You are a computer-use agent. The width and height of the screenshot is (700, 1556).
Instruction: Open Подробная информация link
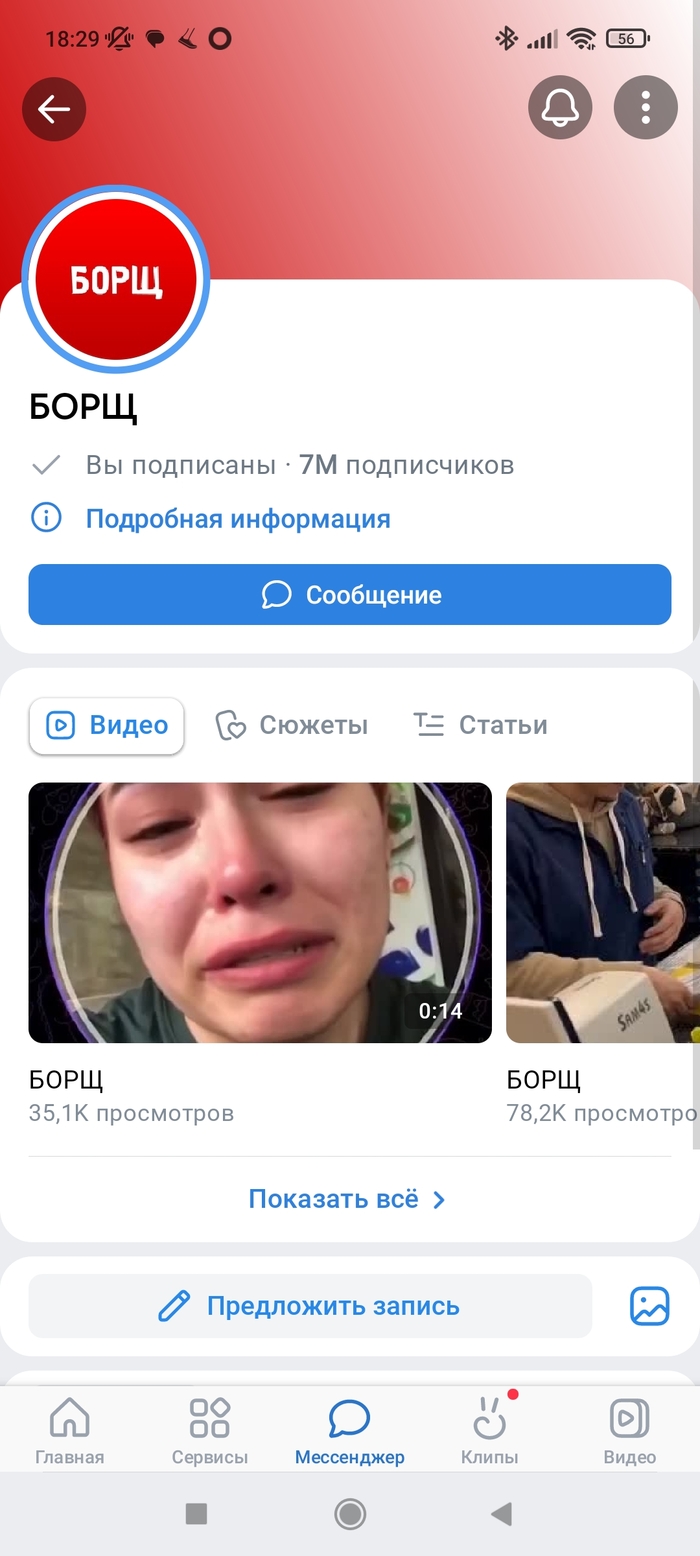coord(237,519)
